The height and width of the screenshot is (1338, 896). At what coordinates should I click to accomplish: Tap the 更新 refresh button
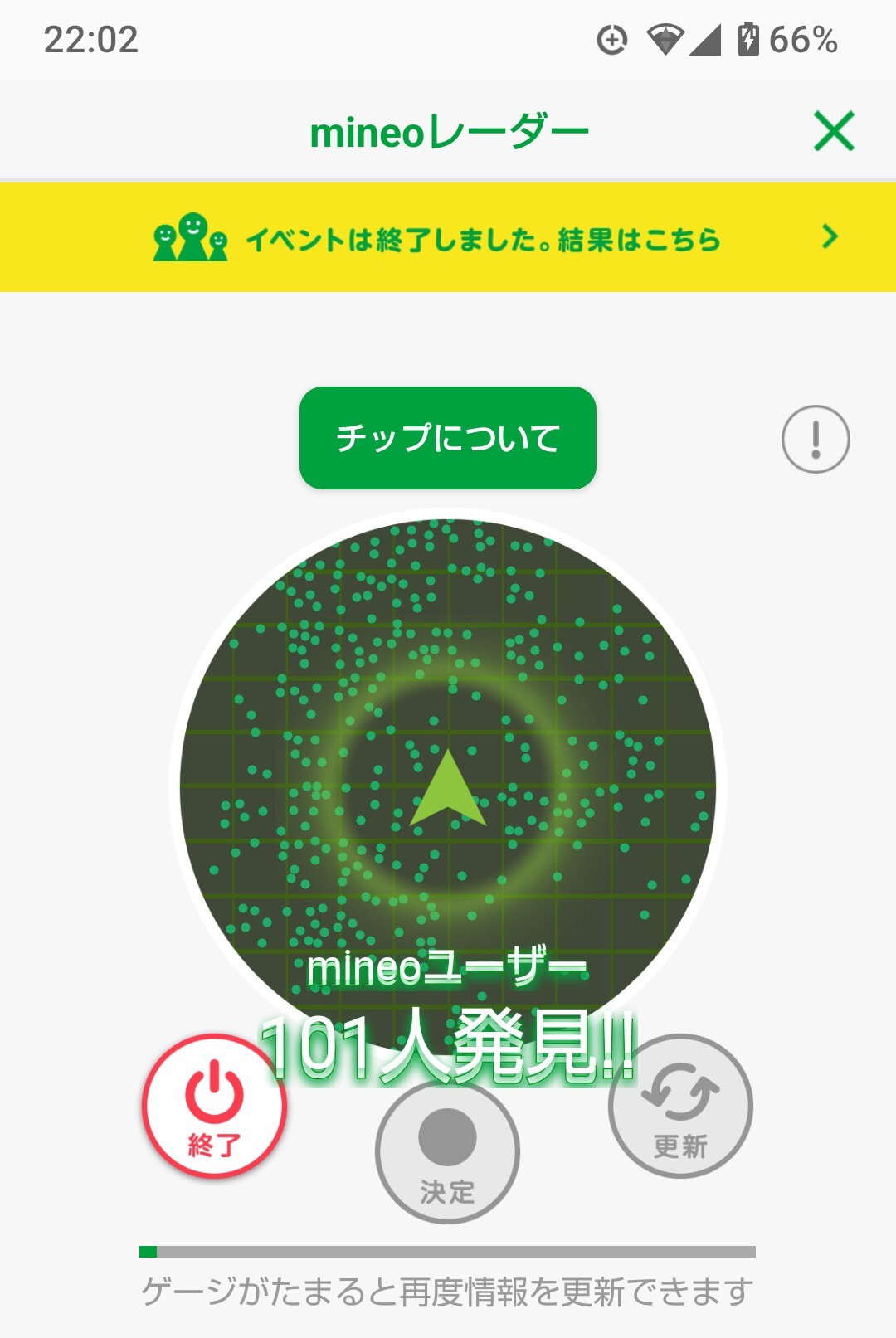[680, 1107]
